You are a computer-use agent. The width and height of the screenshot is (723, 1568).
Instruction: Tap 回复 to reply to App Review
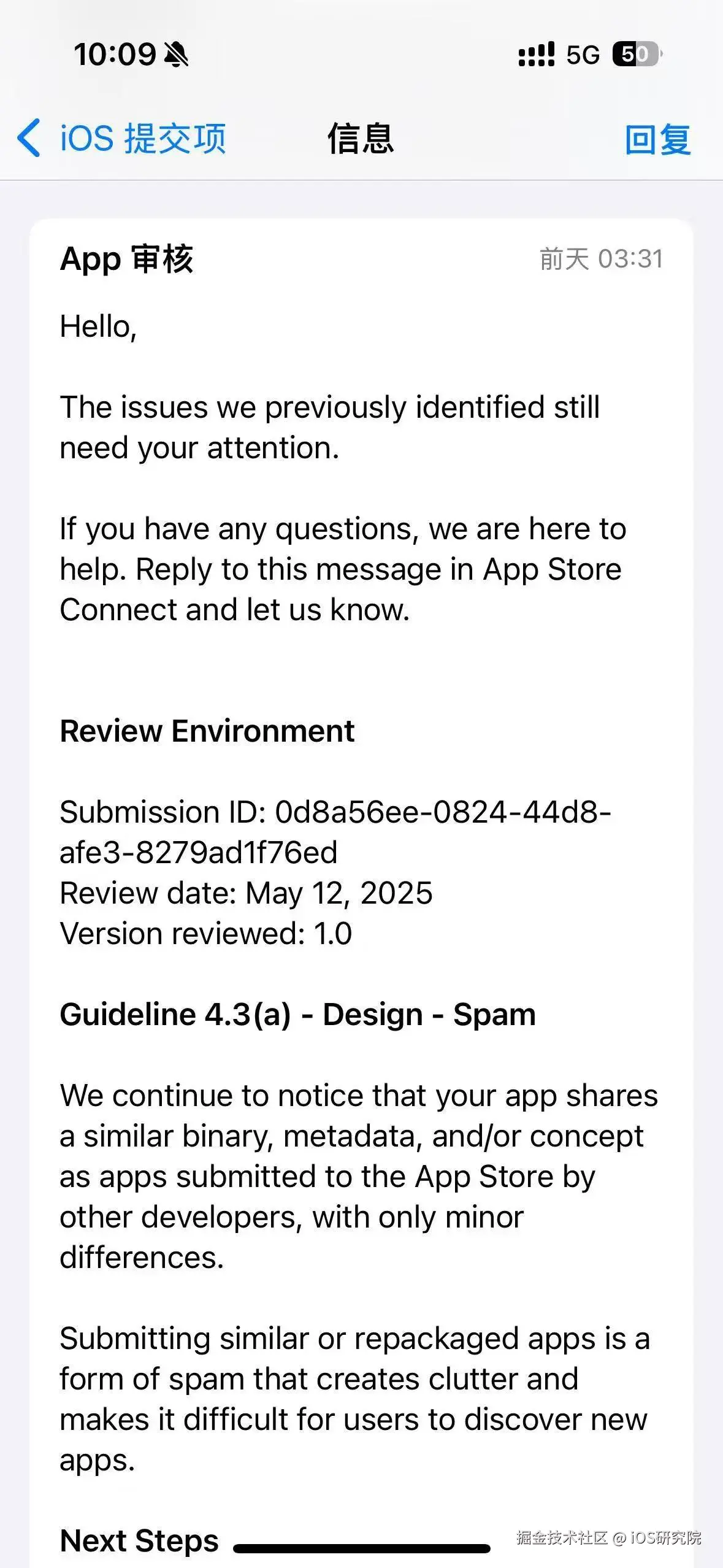[x=657, y=140]
